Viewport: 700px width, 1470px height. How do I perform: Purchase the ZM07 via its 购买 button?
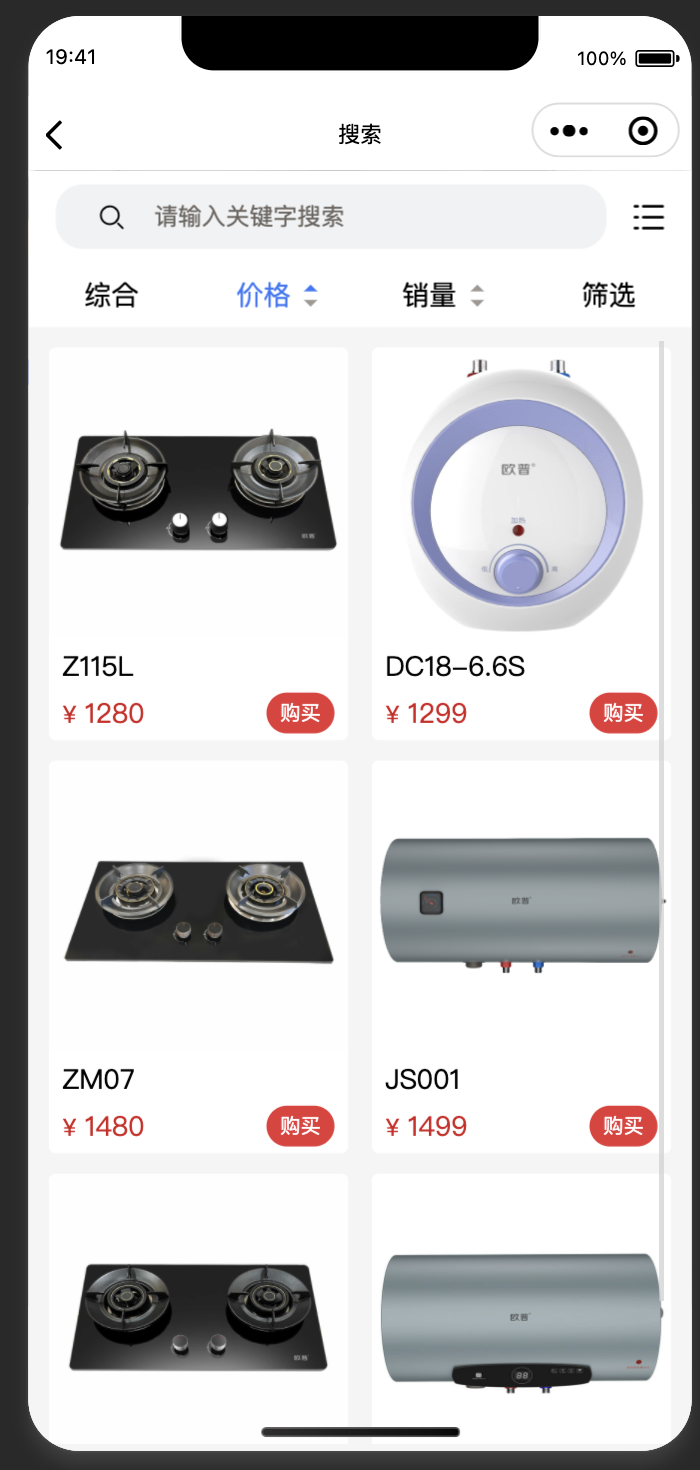[300, 1126]
